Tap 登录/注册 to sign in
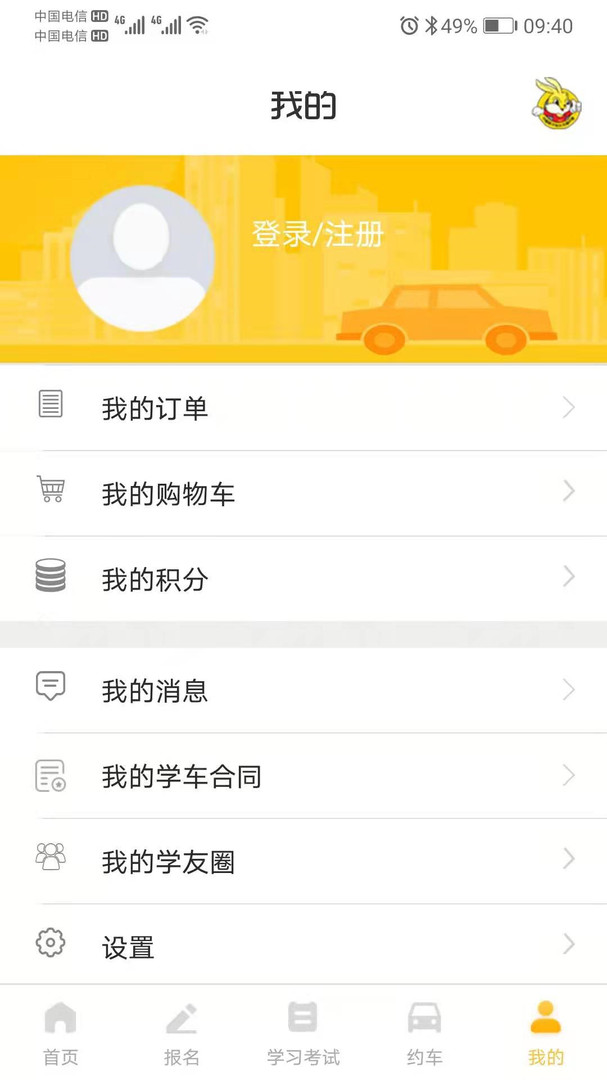607x1080 pixels. pyautogui.click(x=318, y=234)
